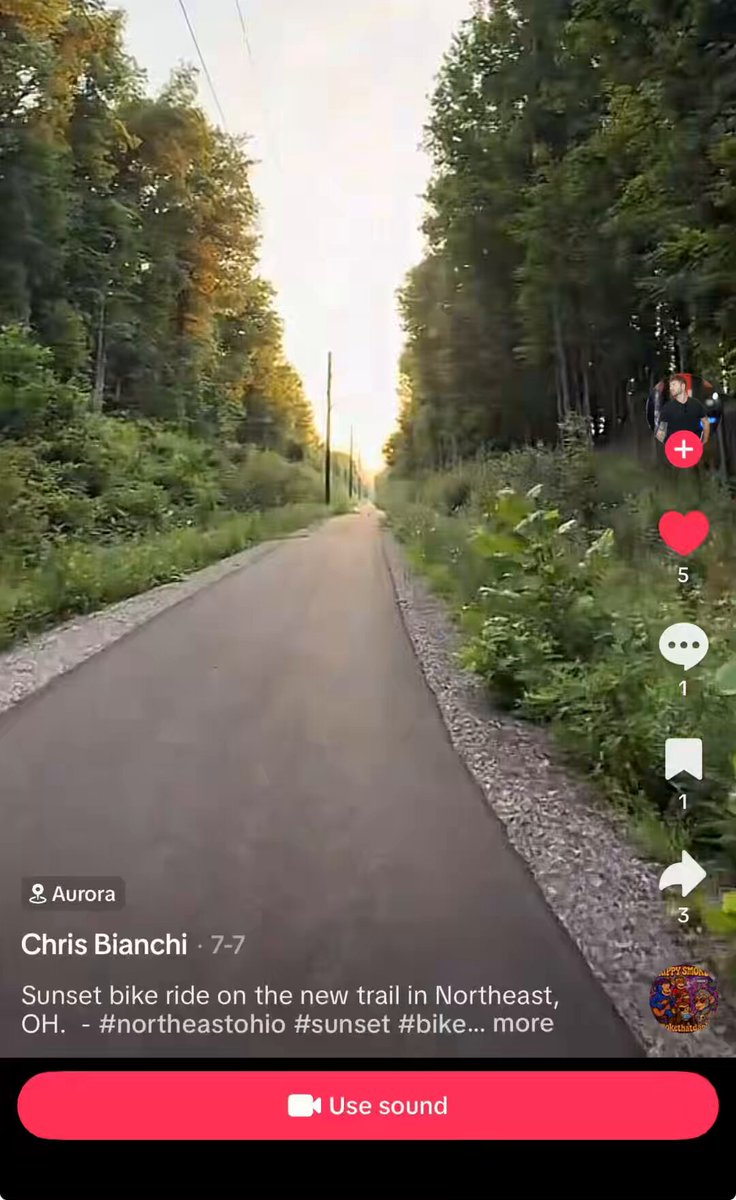The width and height of the screenshot is (736, 1200).
Task: Expand the caption with more
Action: click(523, 1023)
